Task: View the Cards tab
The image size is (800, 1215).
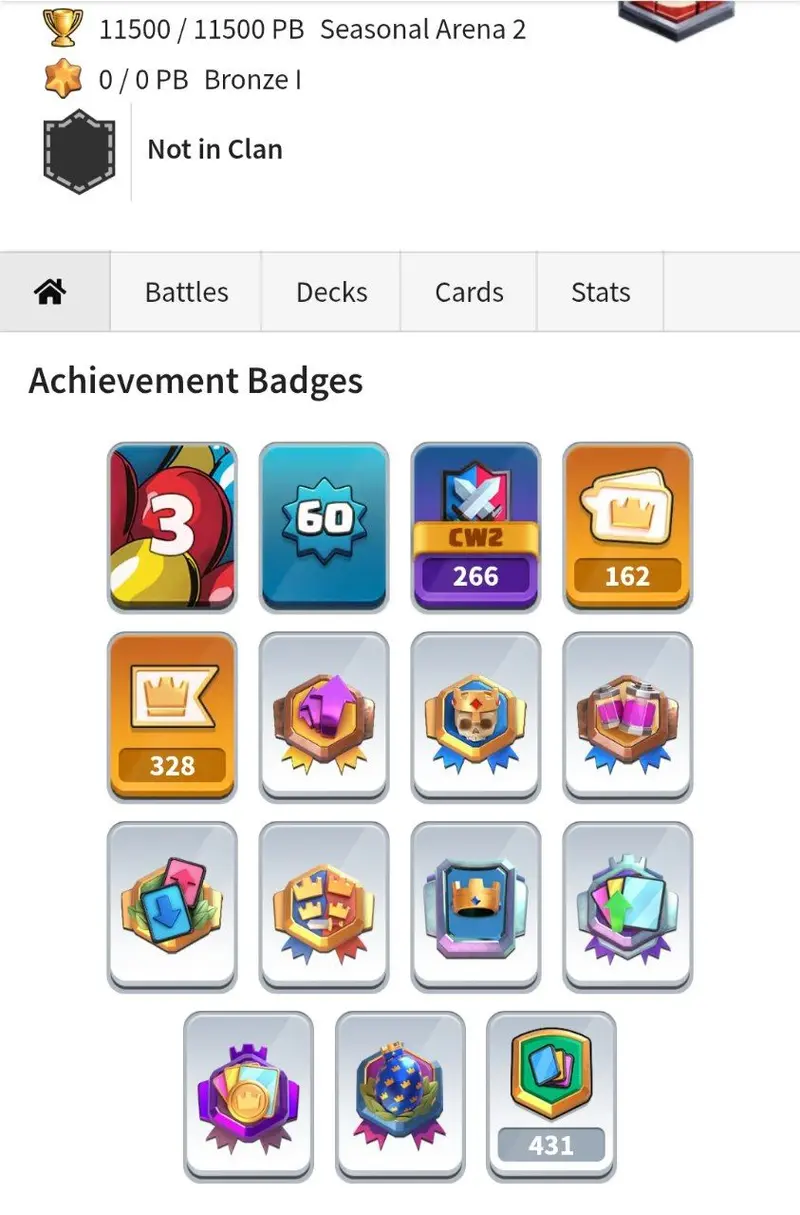Action: (469, 292)
